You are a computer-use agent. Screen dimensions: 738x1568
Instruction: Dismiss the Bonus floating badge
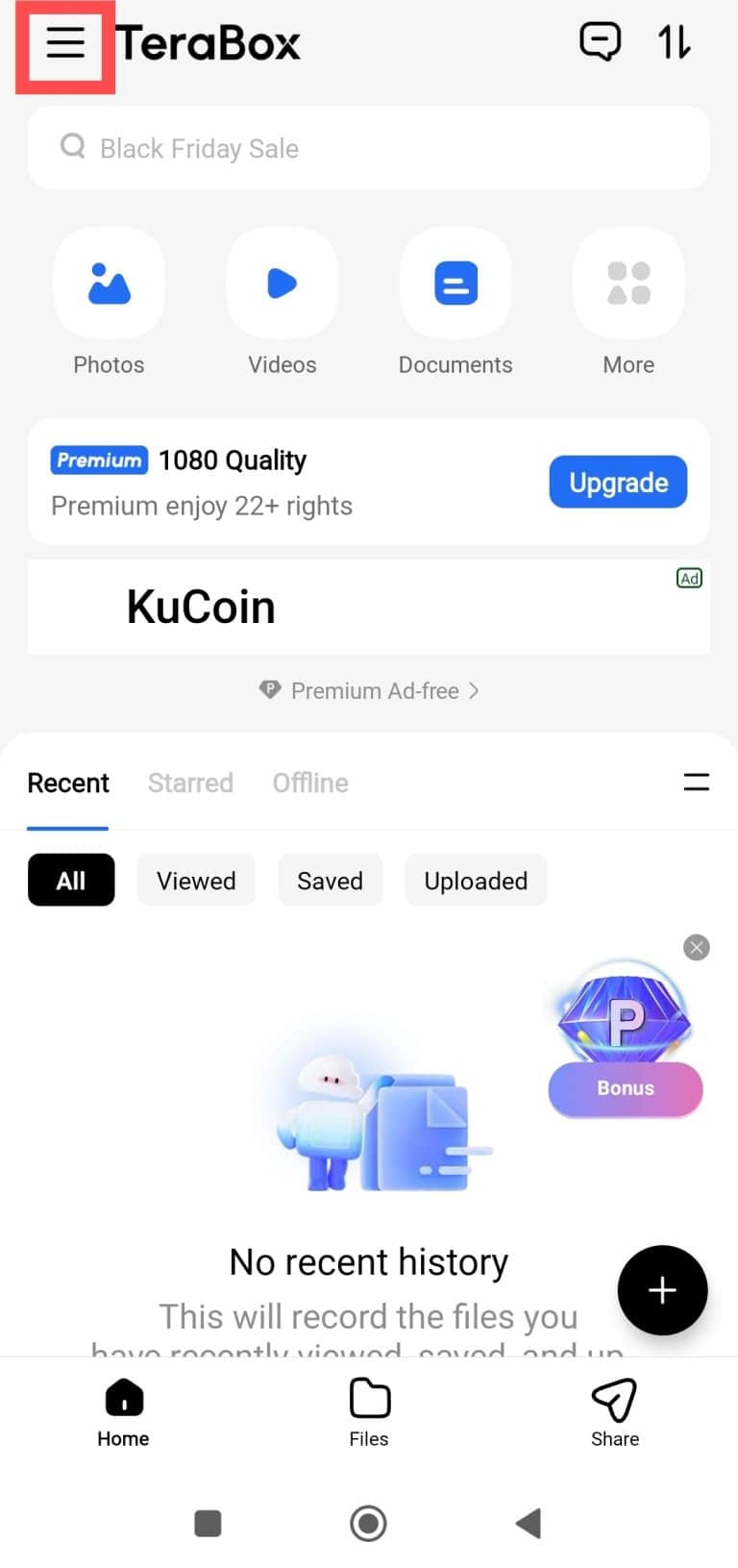697,948
